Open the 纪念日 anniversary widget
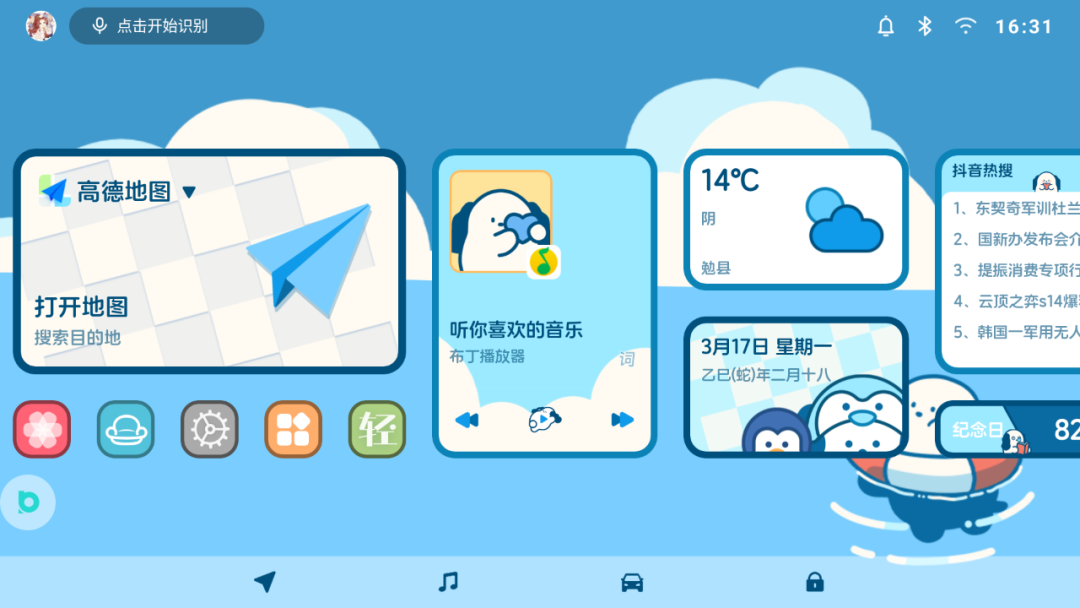The width and height of the screenshot is (1080, 608). [x=1008, y=430]
